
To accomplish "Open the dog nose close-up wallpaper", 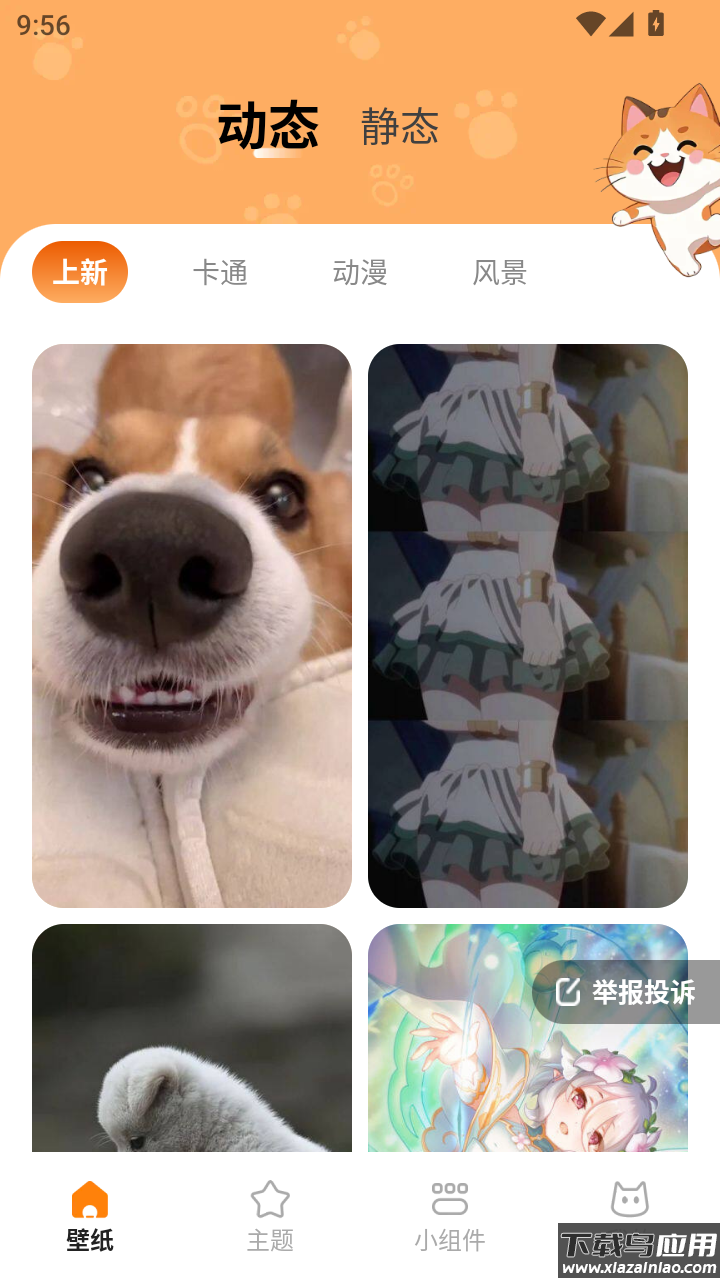I will coord(192,625).
